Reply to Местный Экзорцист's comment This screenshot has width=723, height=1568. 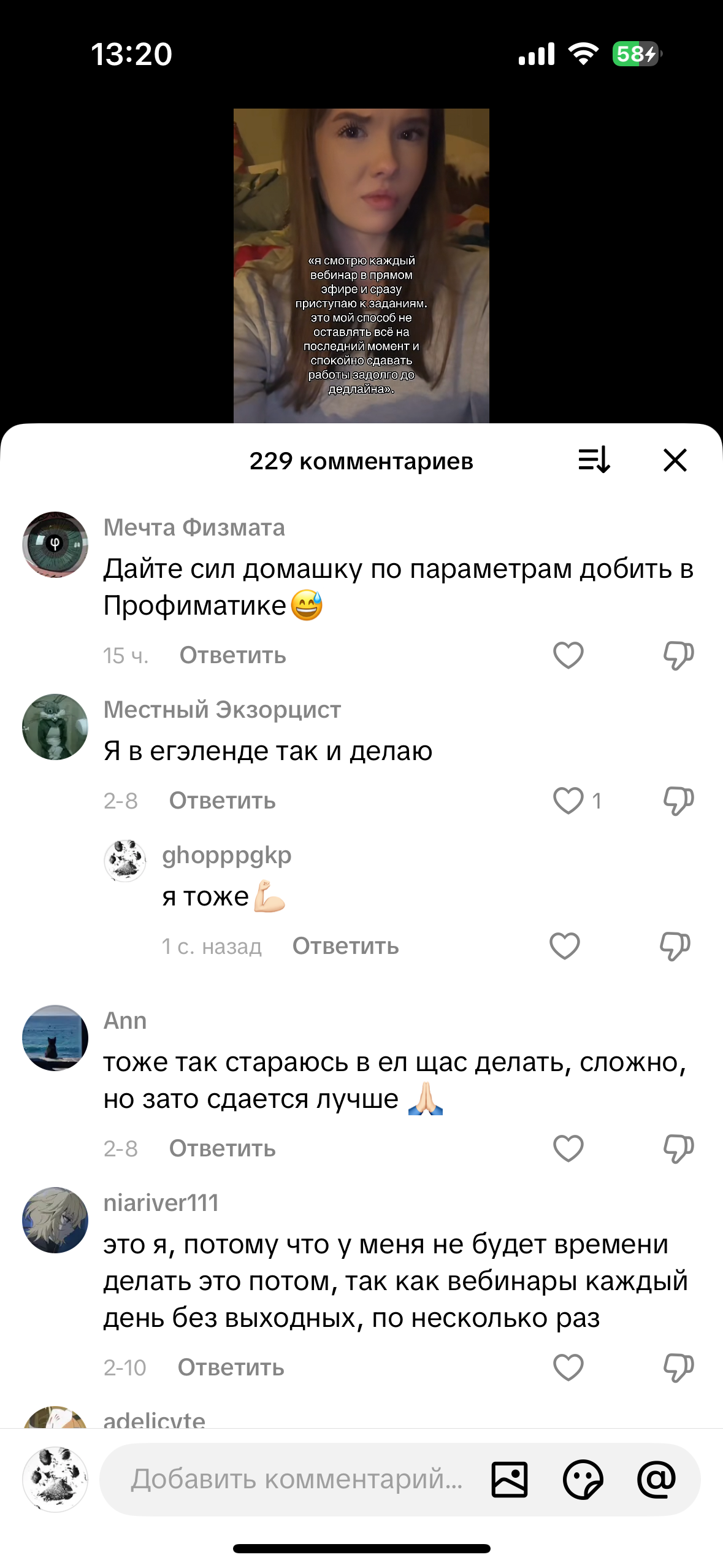(x=222, y=801)
